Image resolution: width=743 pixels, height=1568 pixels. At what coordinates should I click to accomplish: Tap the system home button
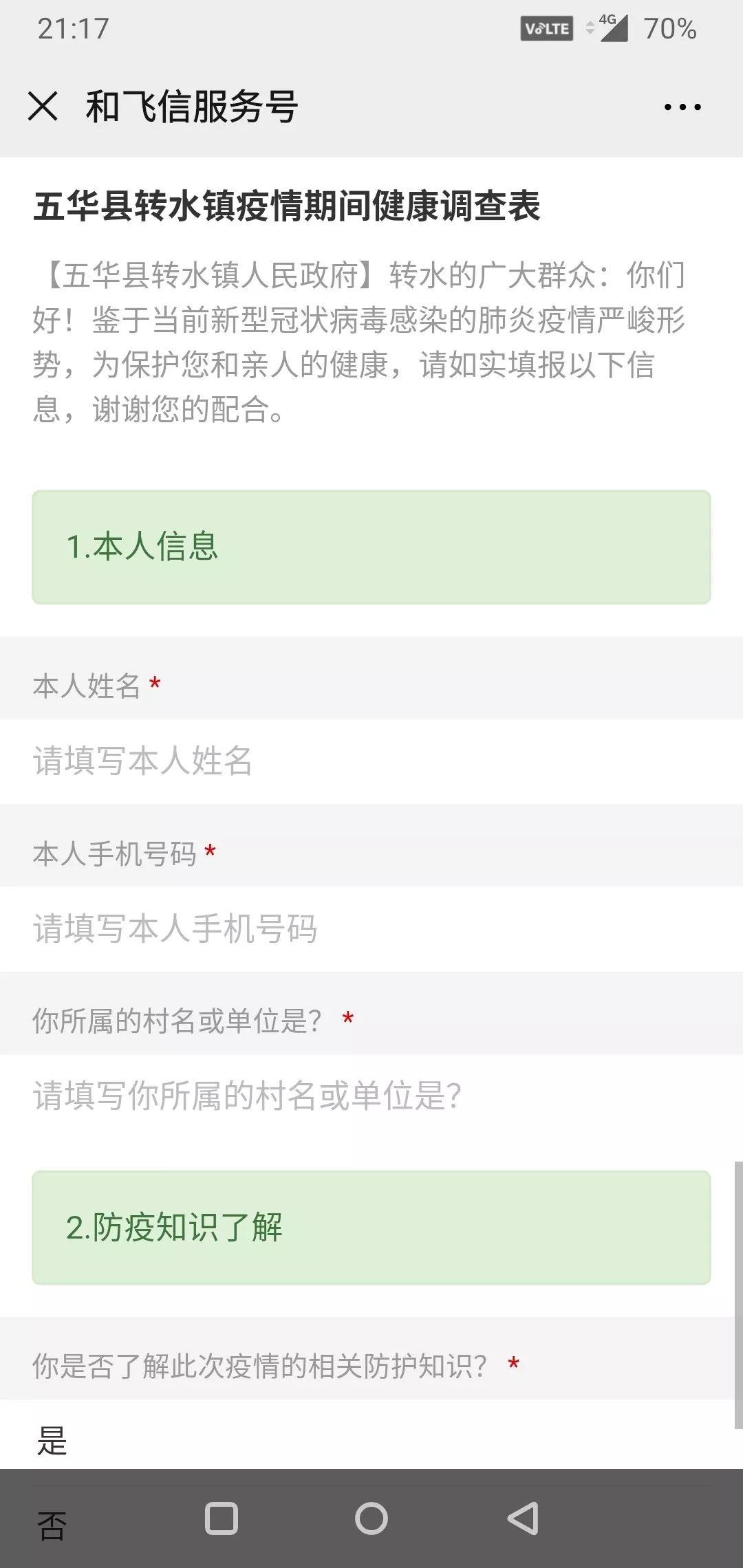pos(371,1518)
